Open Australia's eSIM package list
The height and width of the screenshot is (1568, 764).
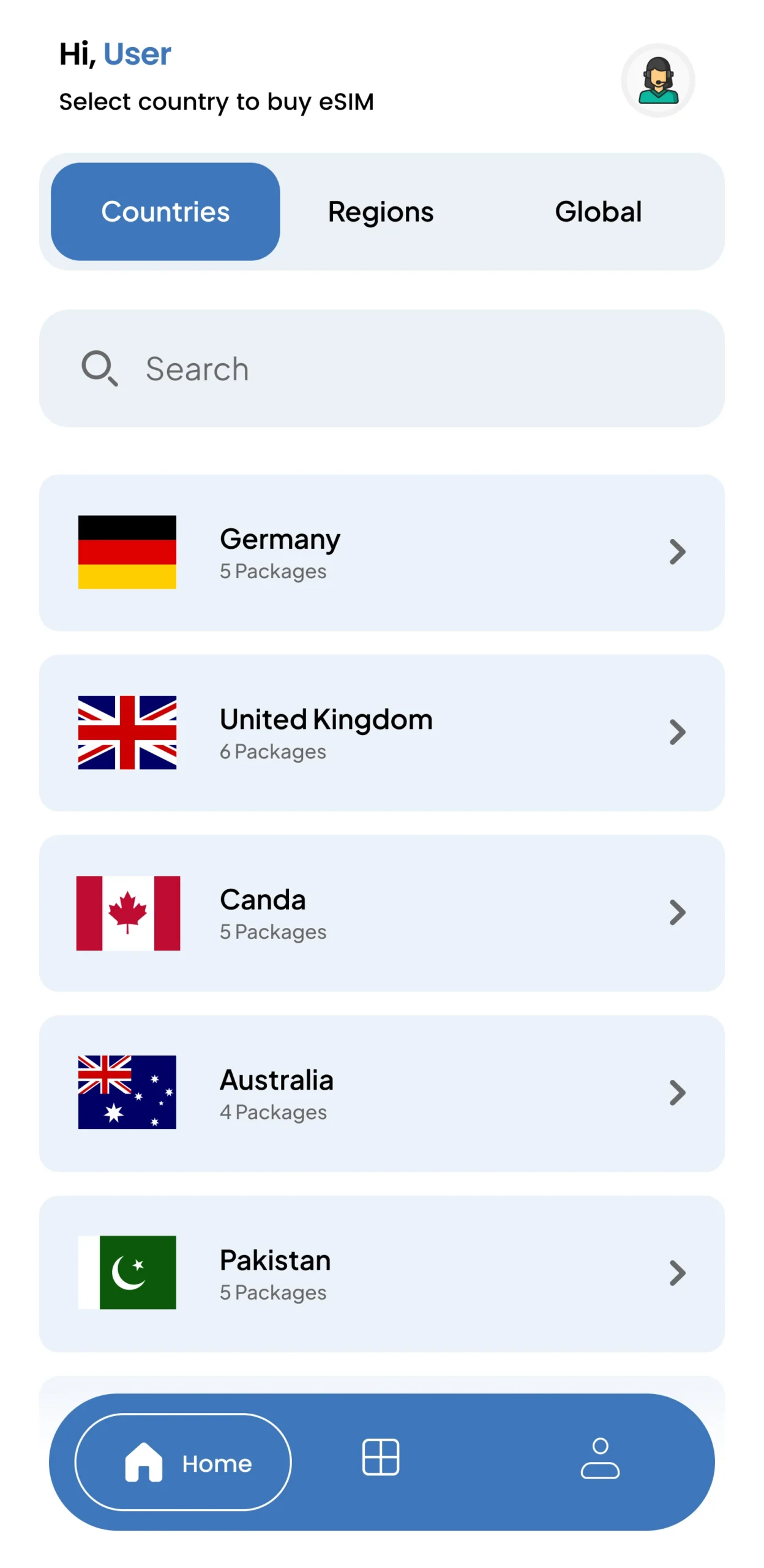point(676,1093)
